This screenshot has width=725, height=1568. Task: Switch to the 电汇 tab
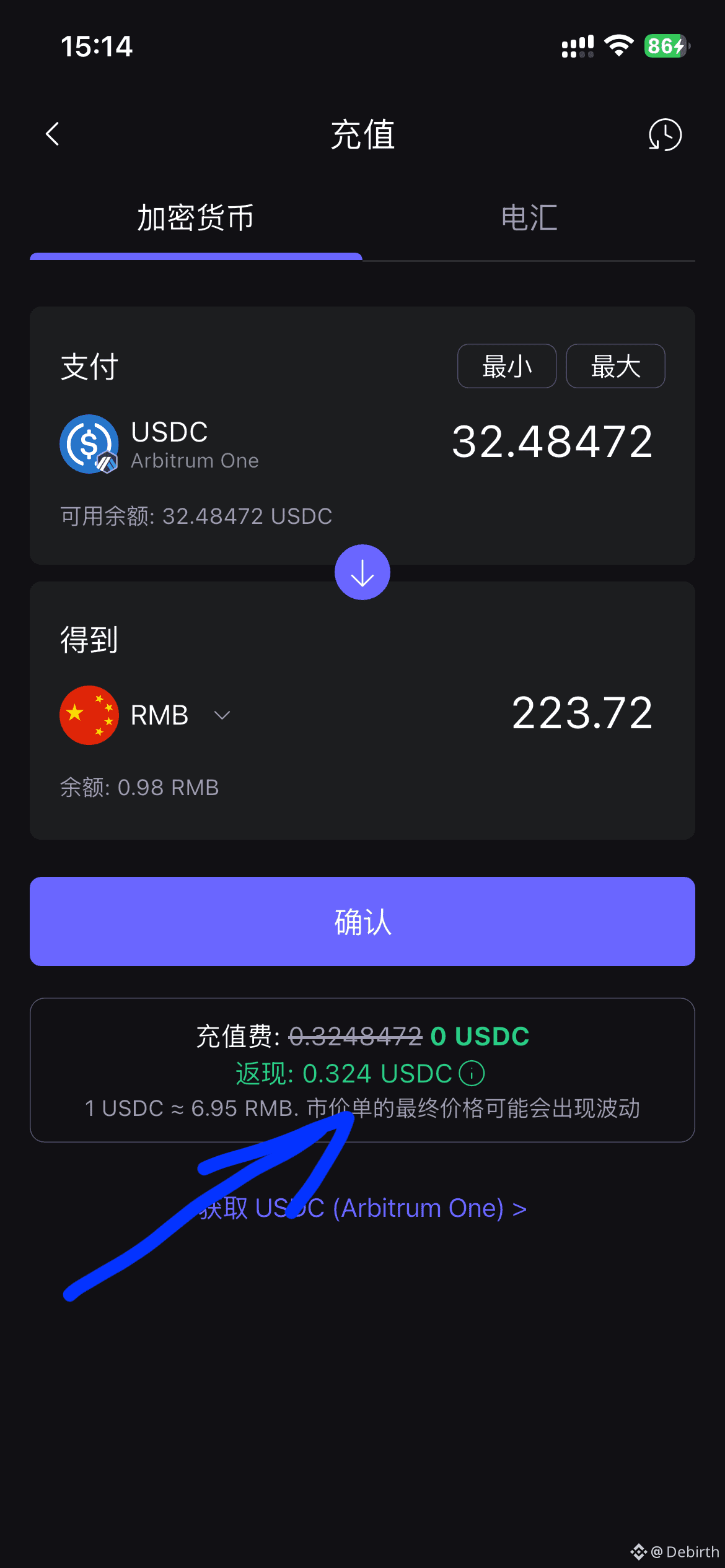[x=529, y=219]
